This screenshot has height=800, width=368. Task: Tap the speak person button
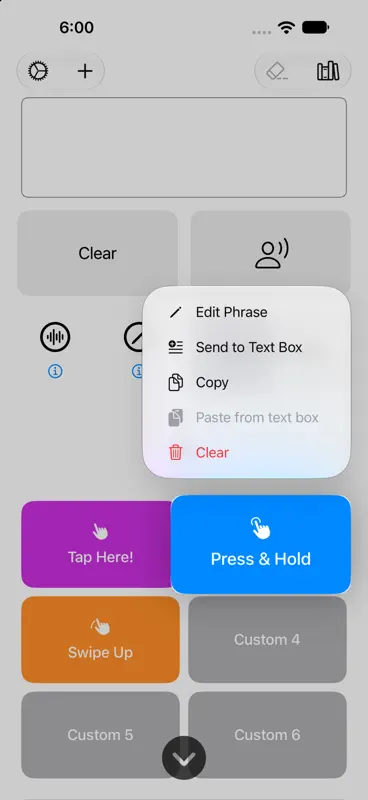[271, 253]
